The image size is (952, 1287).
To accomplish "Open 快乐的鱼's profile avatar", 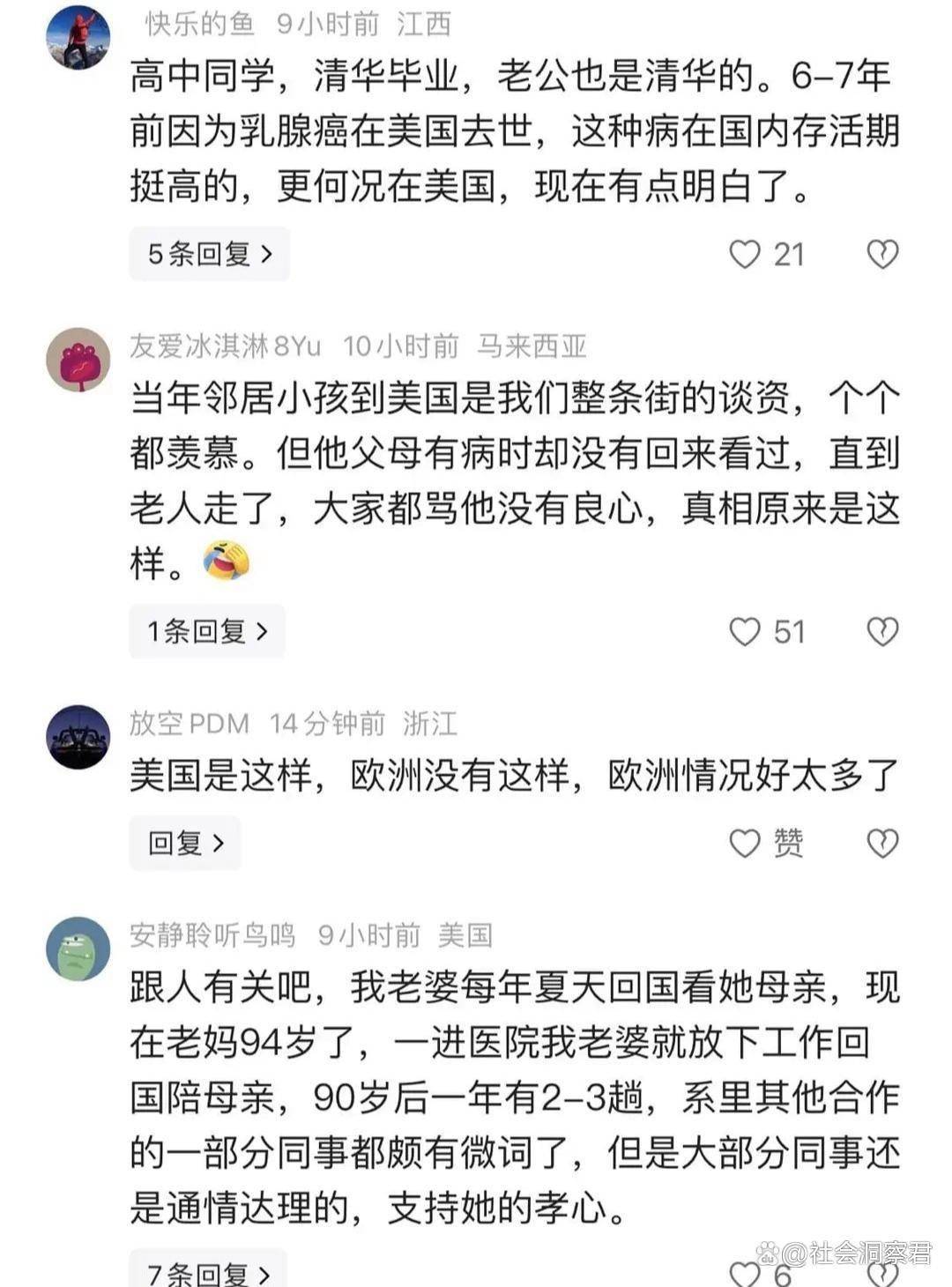I will [78, 37].
